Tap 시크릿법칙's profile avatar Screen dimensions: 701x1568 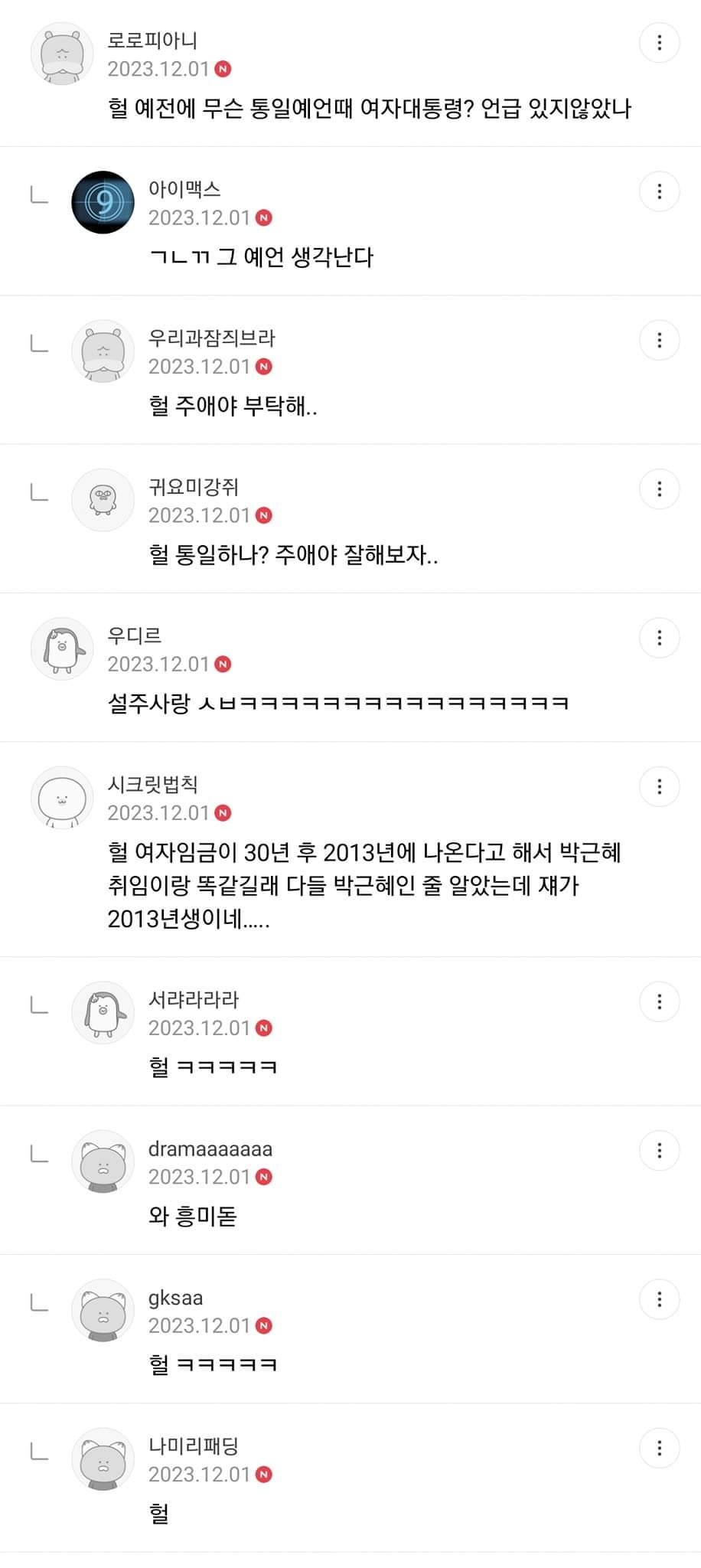[62, 798]
